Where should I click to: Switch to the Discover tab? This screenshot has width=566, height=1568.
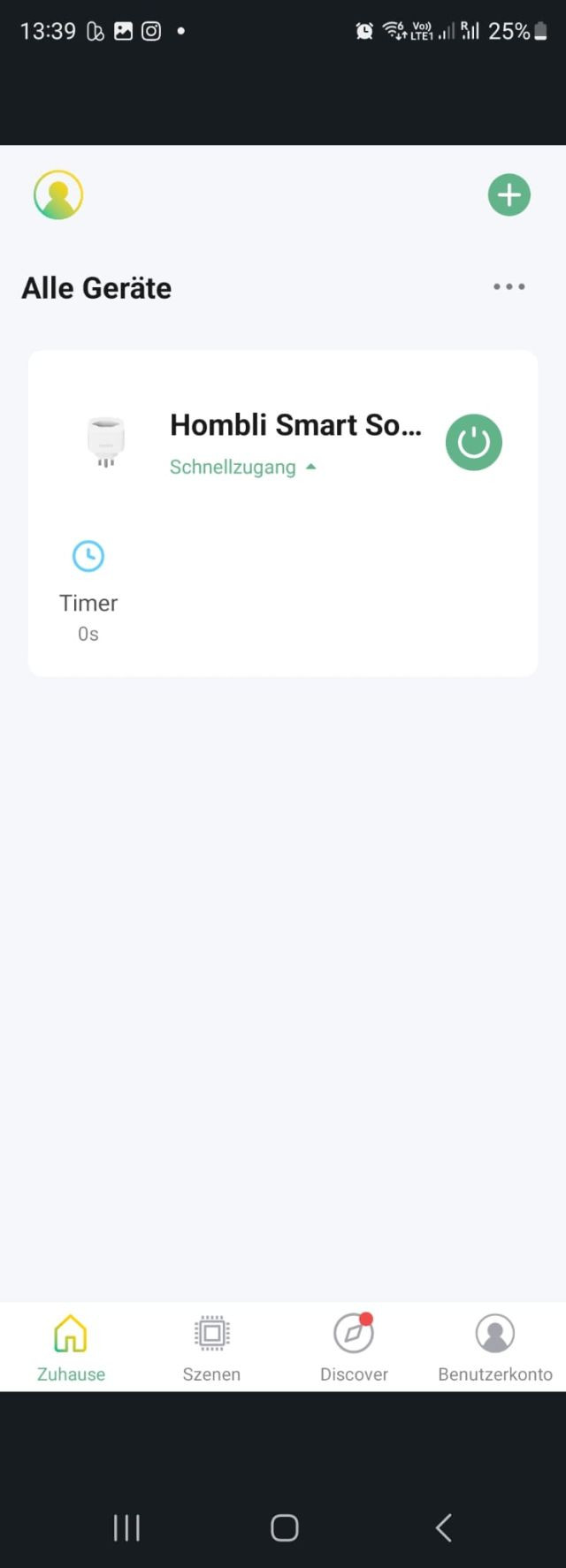(x=354, y=1347)
